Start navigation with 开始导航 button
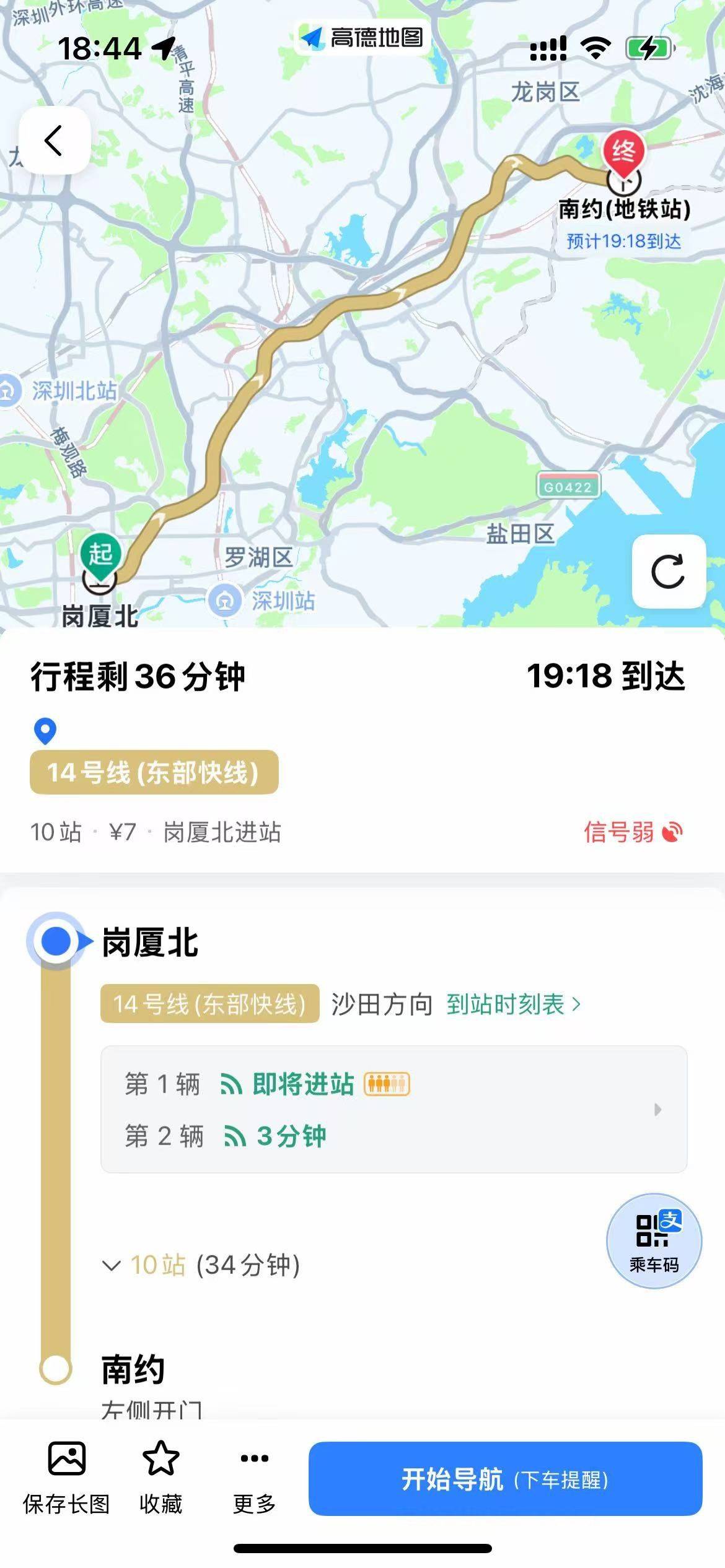The image size is (725, 1568). pos(505,1479)
